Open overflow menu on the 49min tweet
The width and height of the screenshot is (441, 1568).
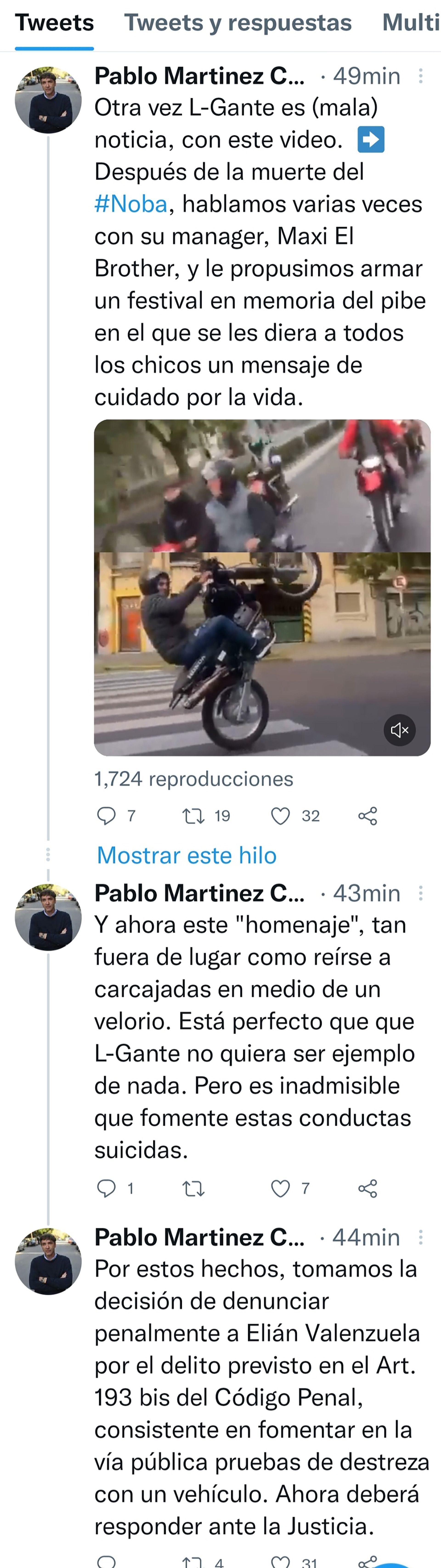[x=420, y=76]
